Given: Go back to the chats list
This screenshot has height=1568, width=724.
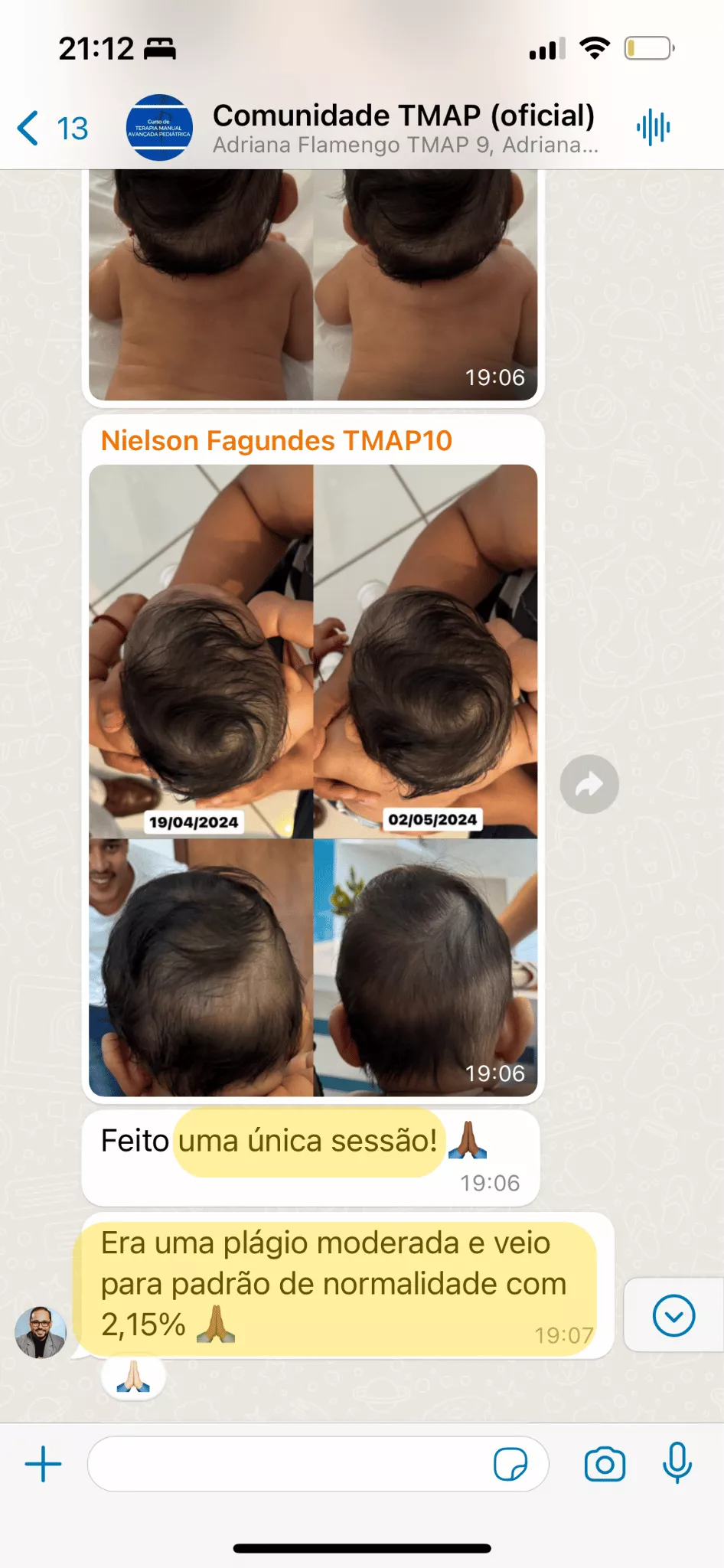Looking at the screenshot, I should (51, 128).
